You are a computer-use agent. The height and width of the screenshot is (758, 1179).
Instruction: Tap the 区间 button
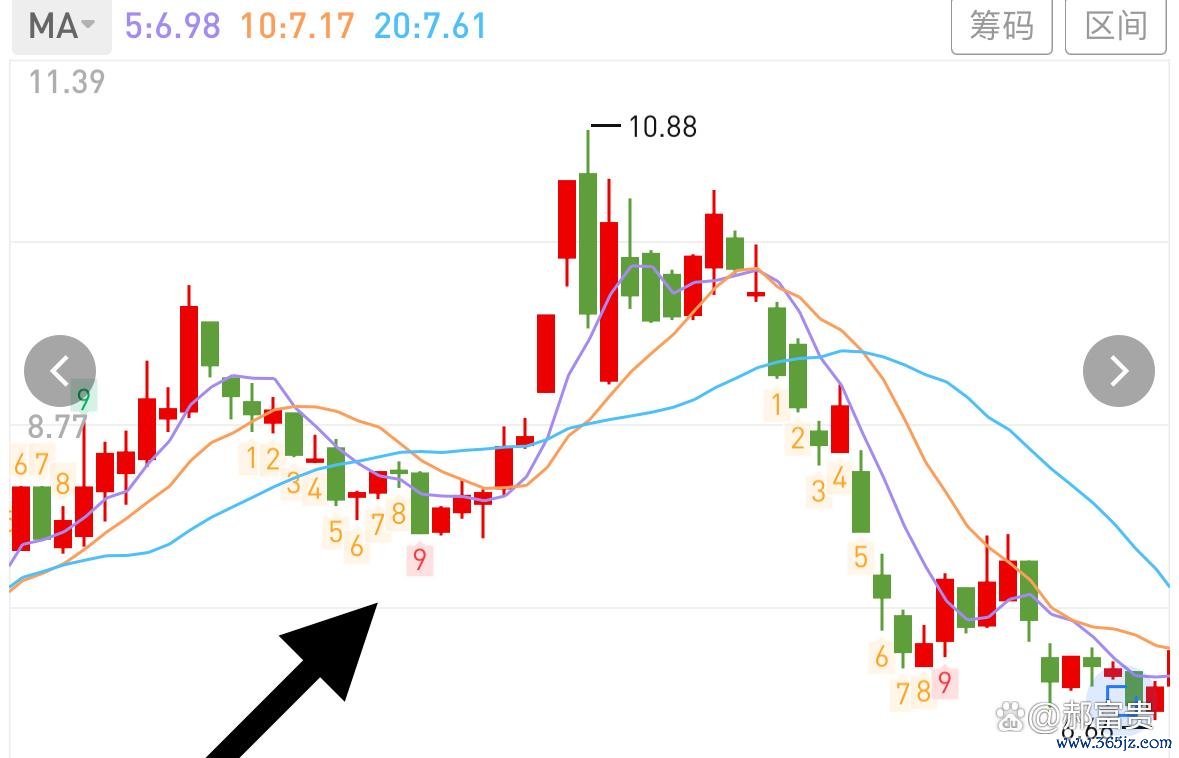(x=1116, y=25)
